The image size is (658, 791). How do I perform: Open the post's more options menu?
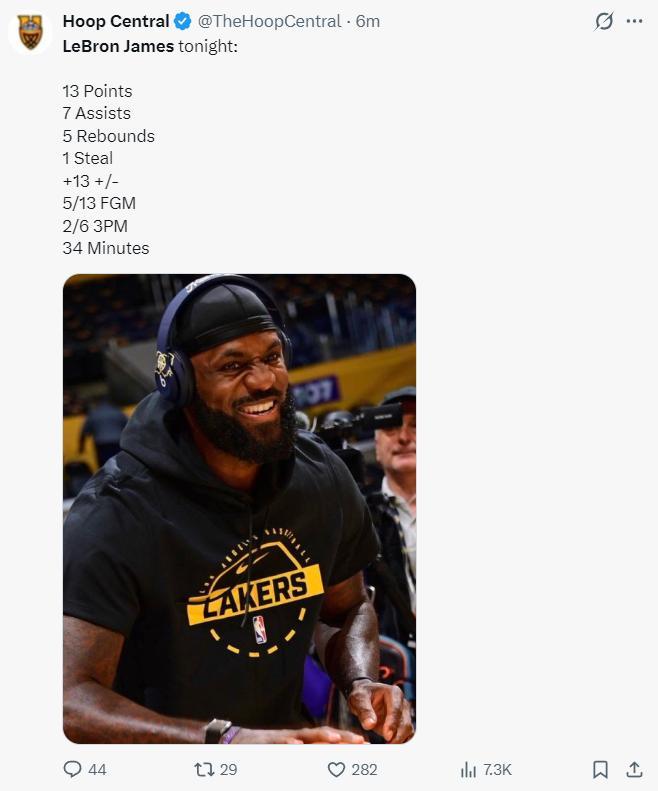634,21
